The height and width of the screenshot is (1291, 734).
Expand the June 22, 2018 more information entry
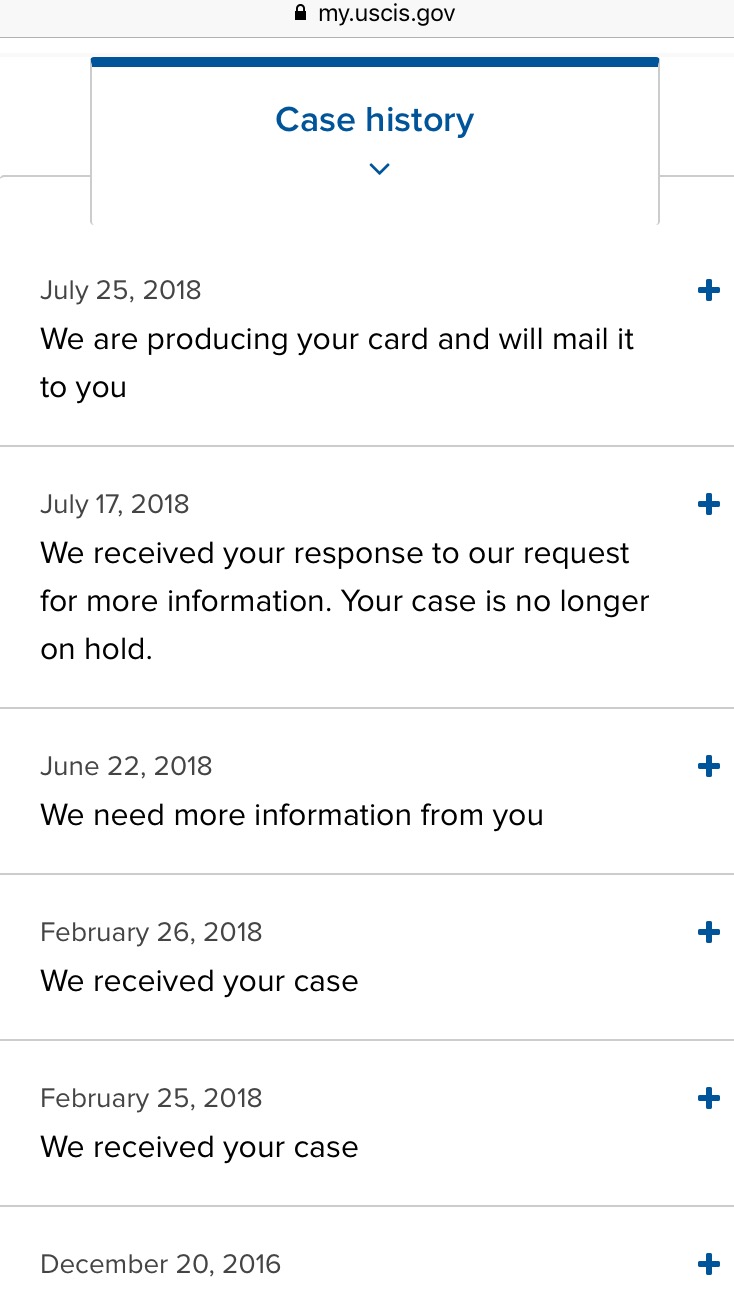(708, 767)
